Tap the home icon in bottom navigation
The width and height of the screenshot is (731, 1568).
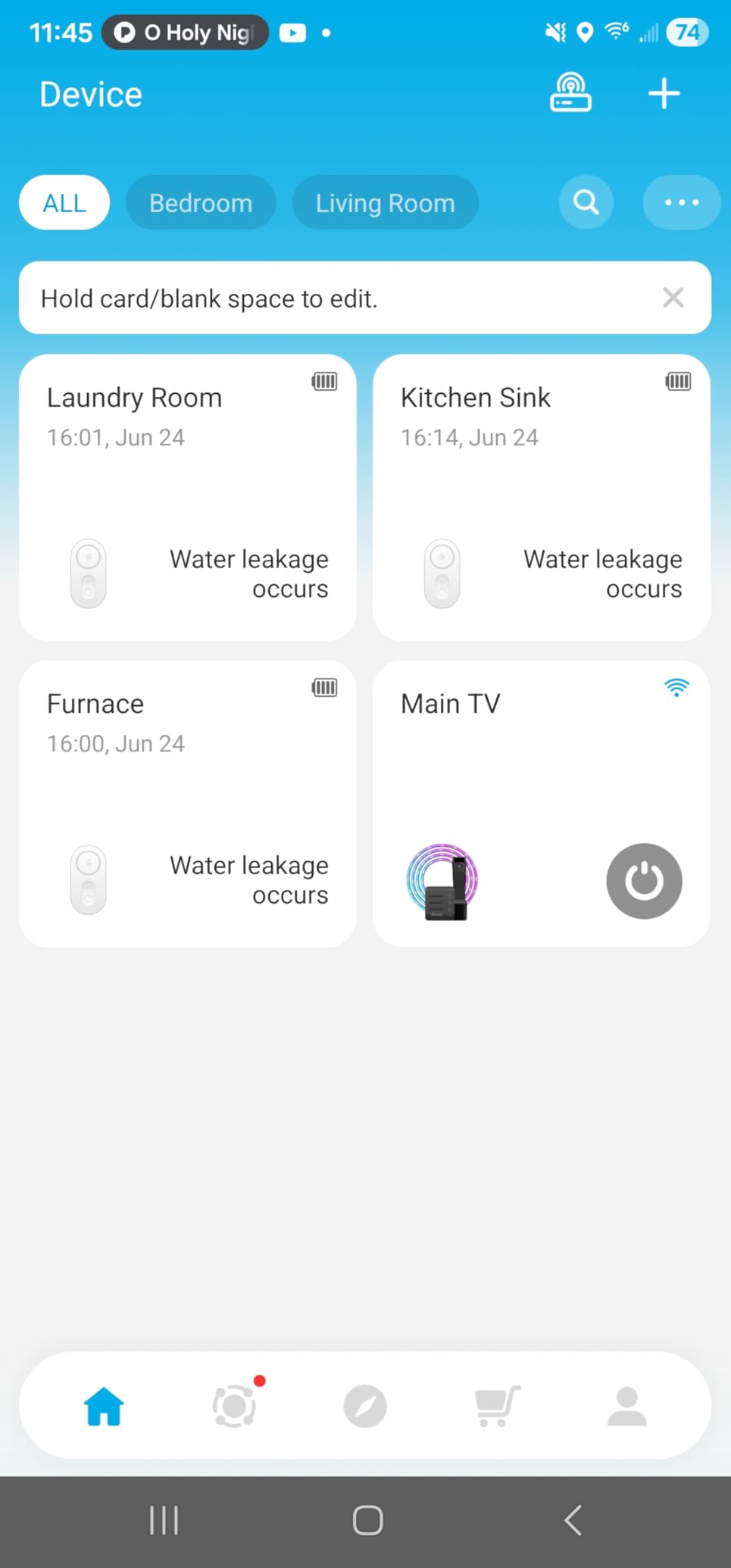104,1406
